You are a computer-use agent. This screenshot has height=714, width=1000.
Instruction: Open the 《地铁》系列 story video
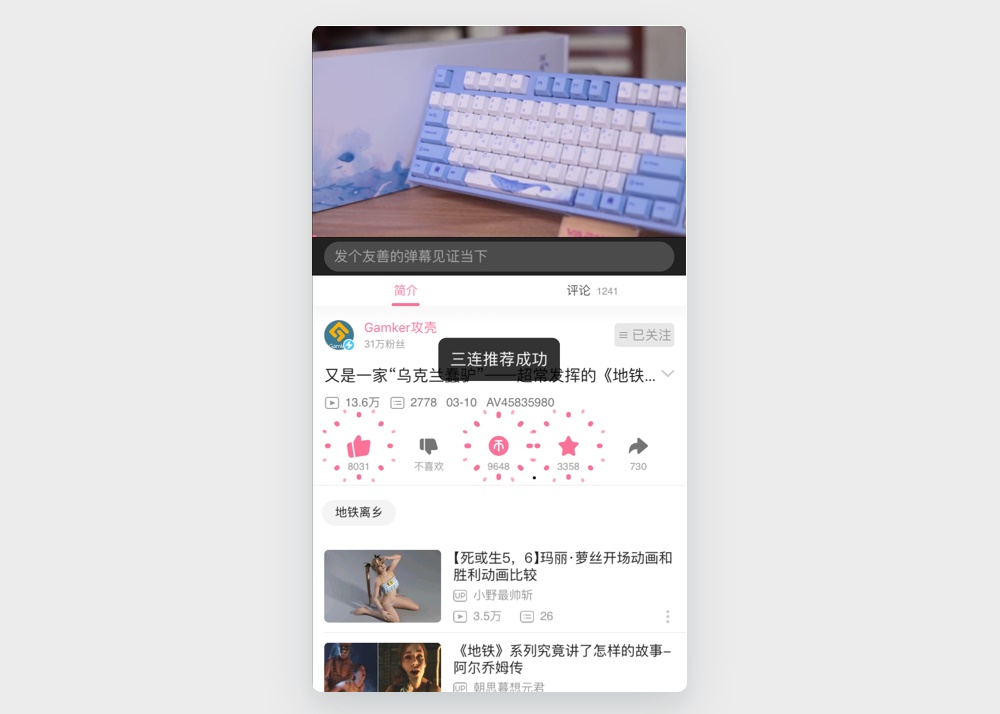[x=562, y=658]
